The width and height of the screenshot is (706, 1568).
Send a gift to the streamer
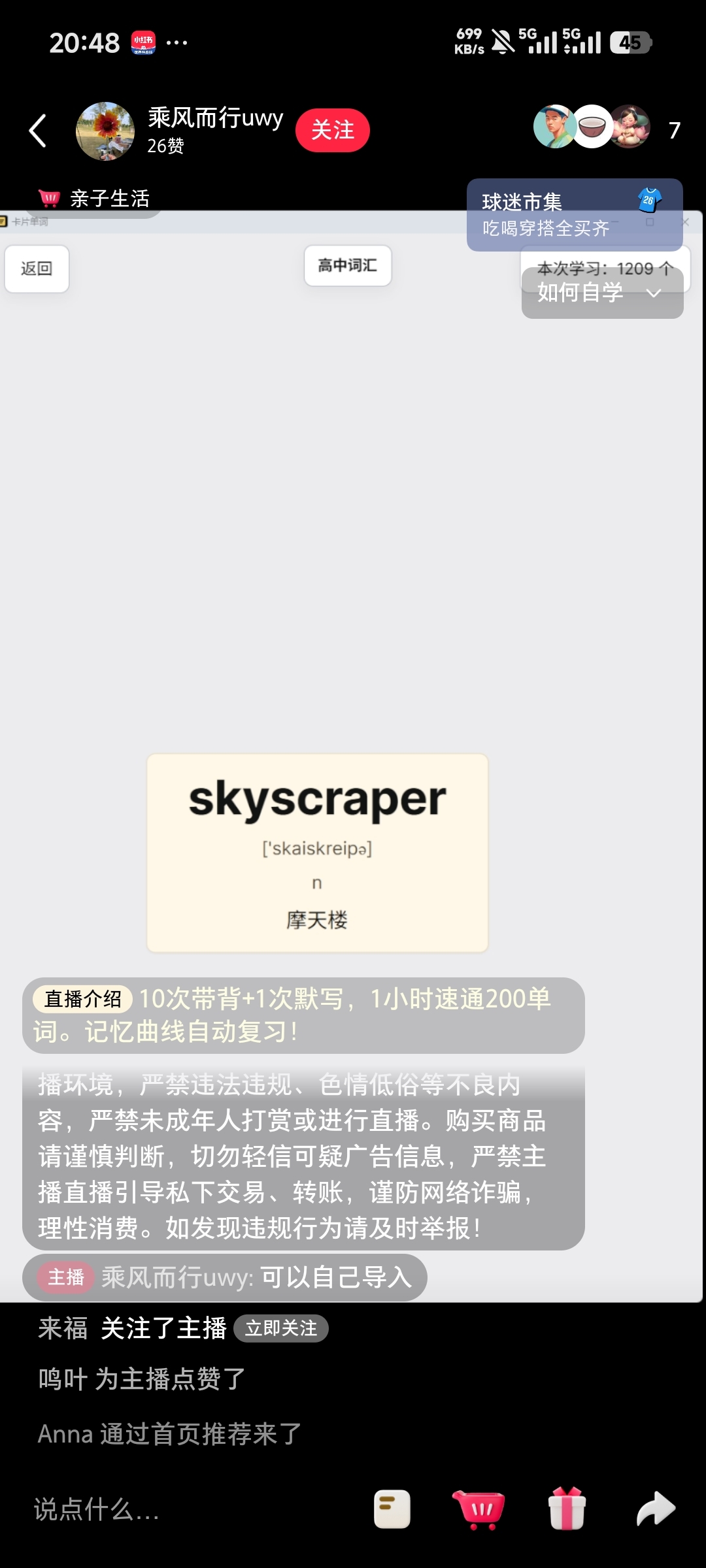pos(567,1509)
